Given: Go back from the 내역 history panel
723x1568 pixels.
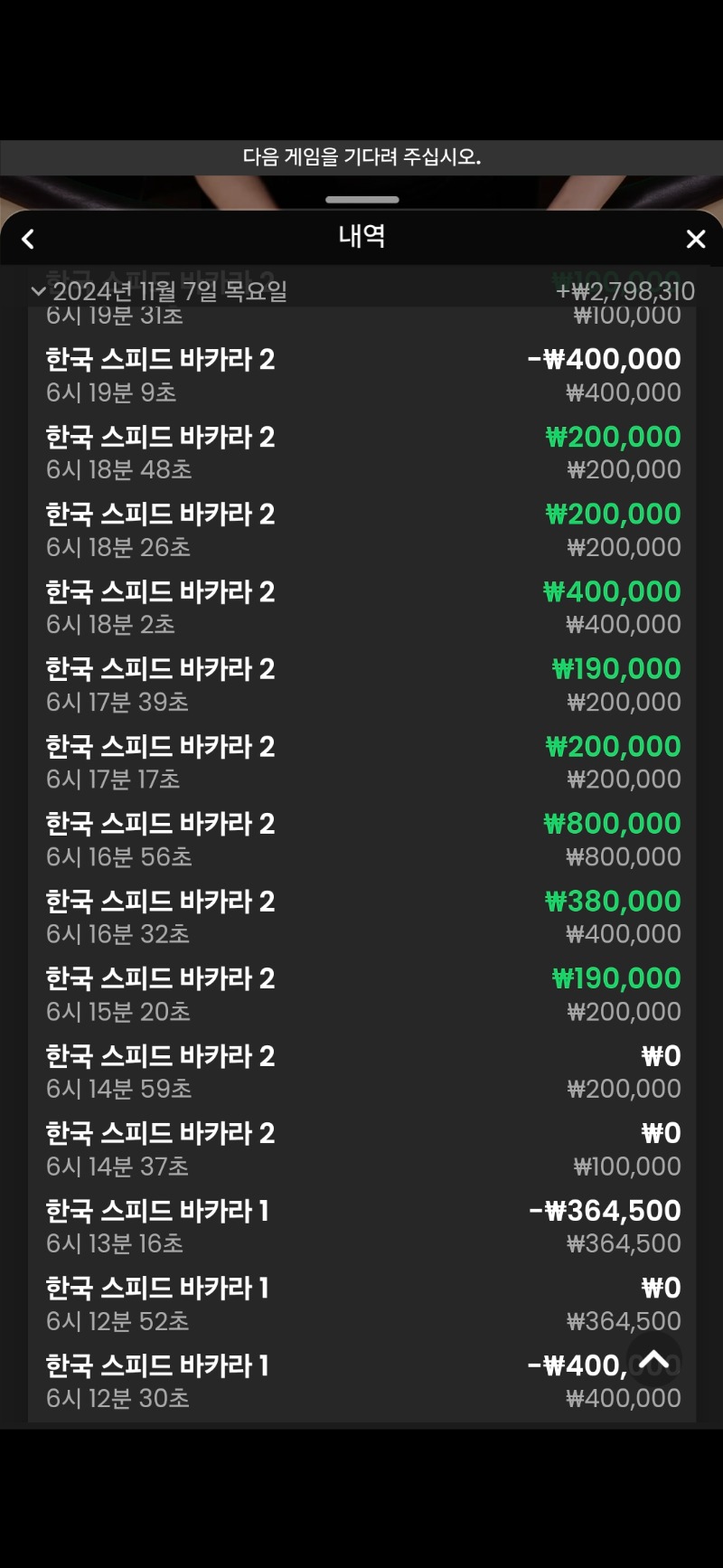Looking at the screenshot, I should click(28, 240).
